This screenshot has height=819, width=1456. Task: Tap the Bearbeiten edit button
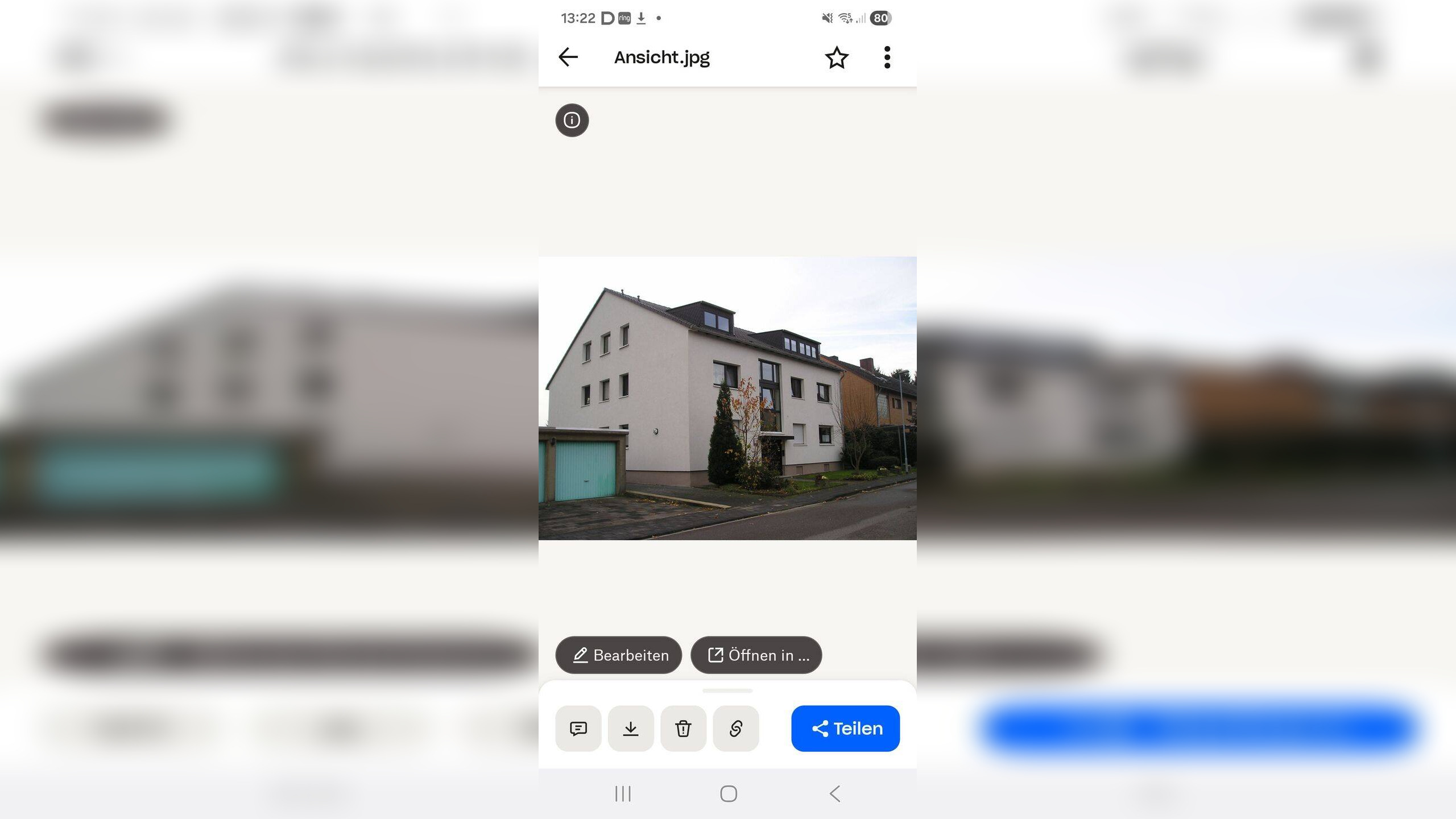[619, 655]
